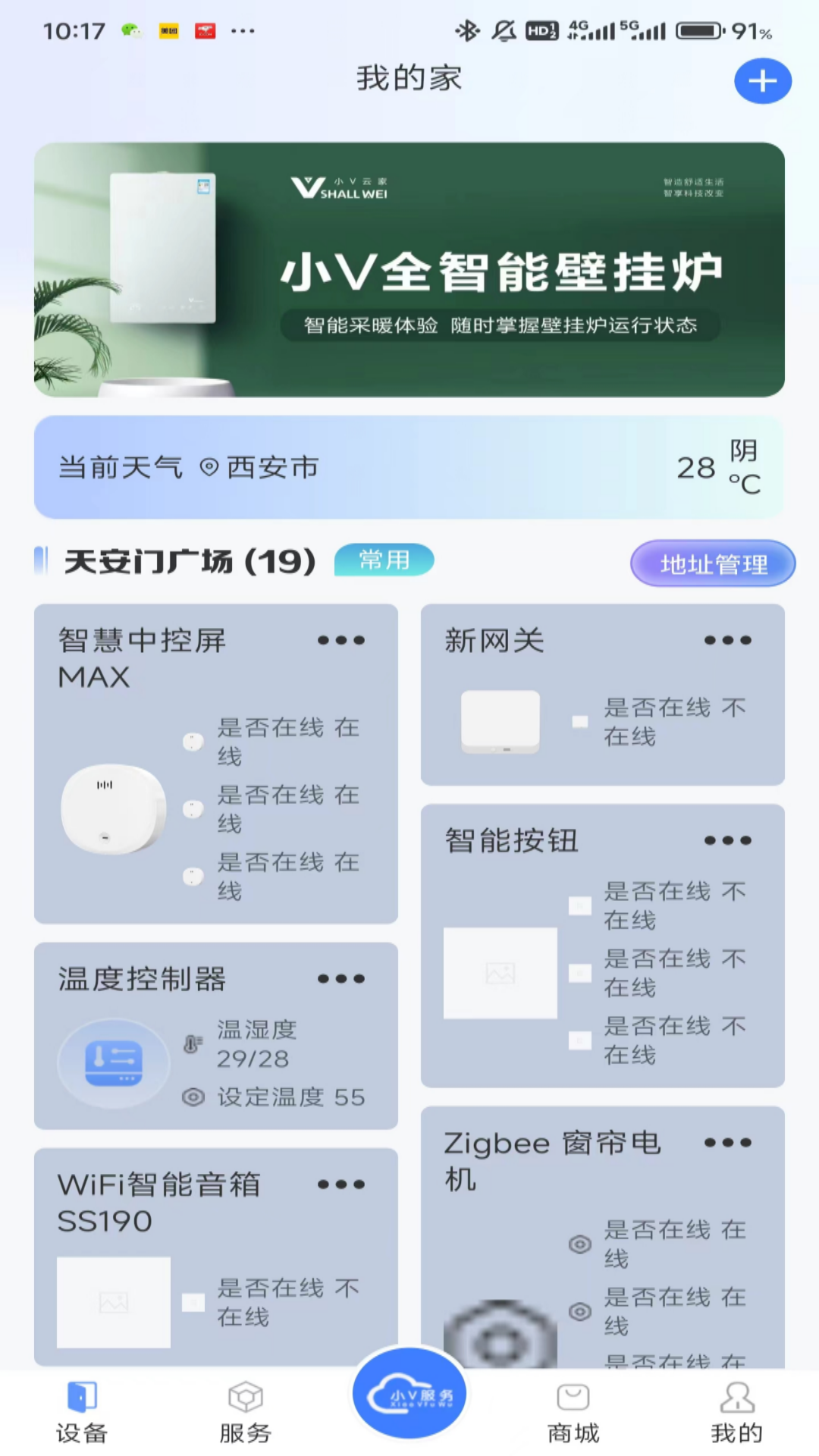Tap the thermometer icon showing 温湿度
The width and height of the screenshot is (819, 1456).
point(193,1043)
